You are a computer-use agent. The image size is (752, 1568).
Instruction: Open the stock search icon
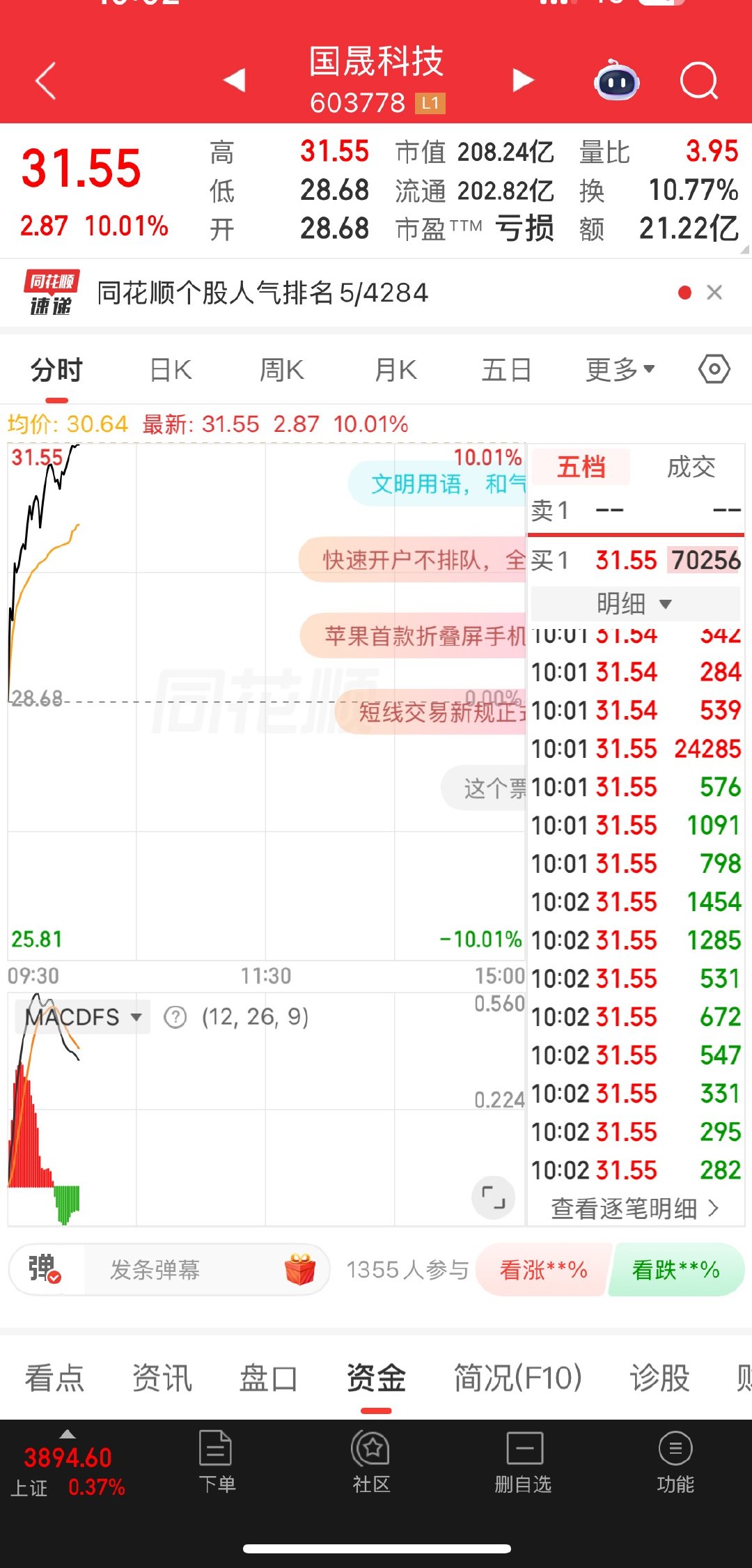pos(700,81)
